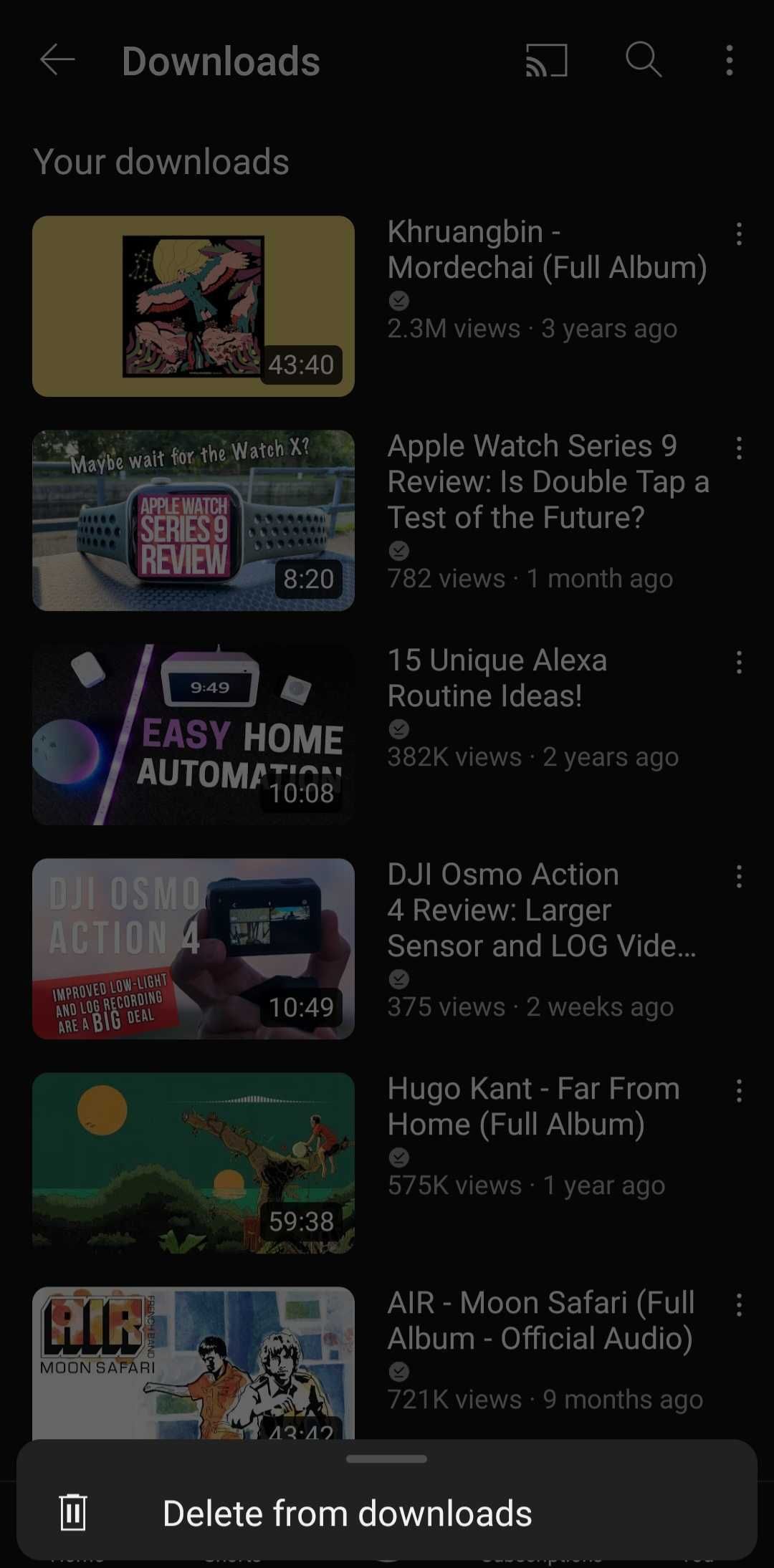
Task: Click the downloaded badge on the Alexa video
Action: (399, 729)
